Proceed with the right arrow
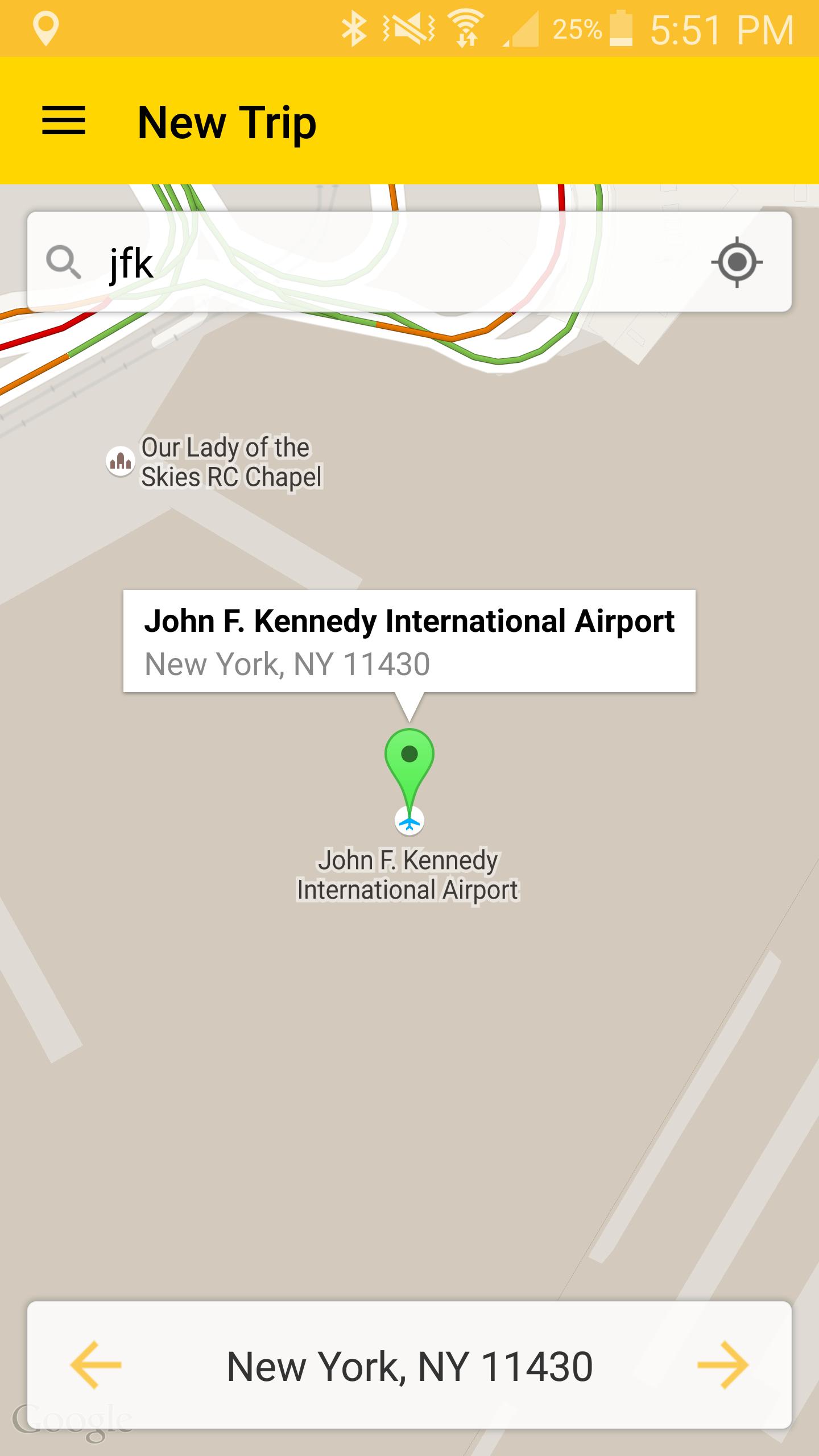Viewport: 819px width, 1456px height. click(722, 1365)
